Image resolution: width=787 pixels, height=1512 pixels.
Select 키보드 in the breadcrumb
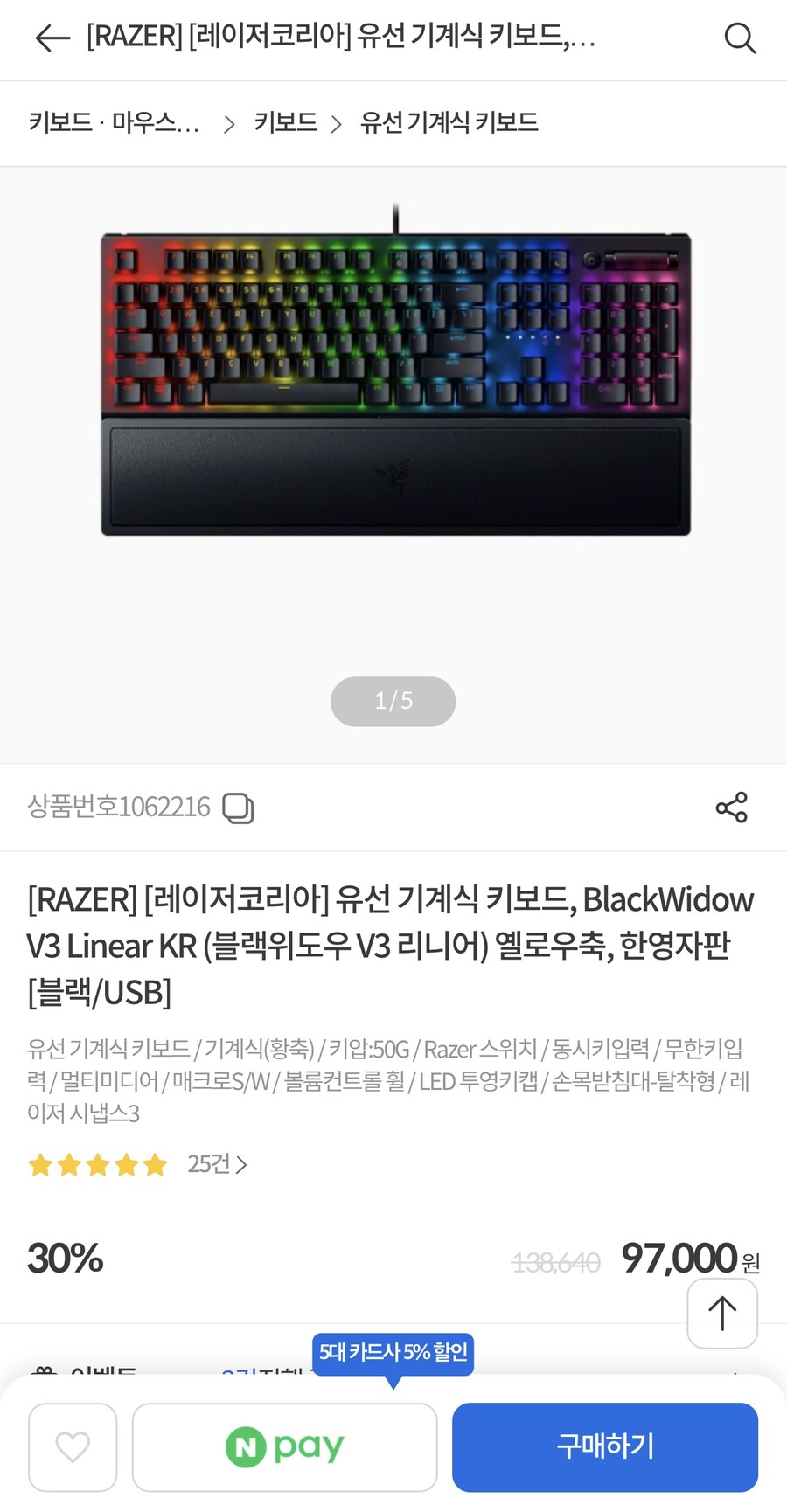tap(284, 122)
